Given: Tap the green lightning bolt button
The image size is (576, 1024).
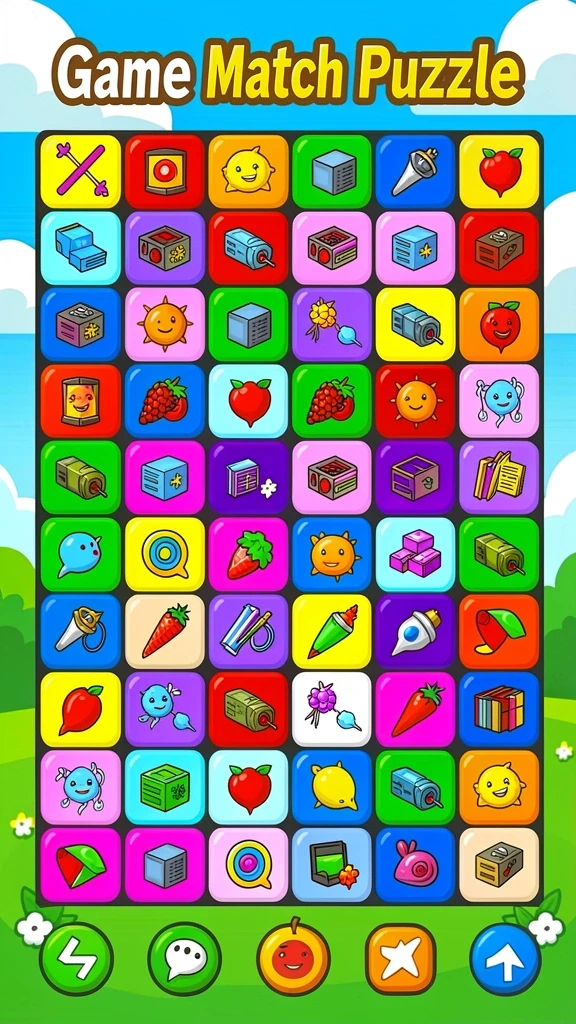Looking at the screenshot, I should [76, 959].
